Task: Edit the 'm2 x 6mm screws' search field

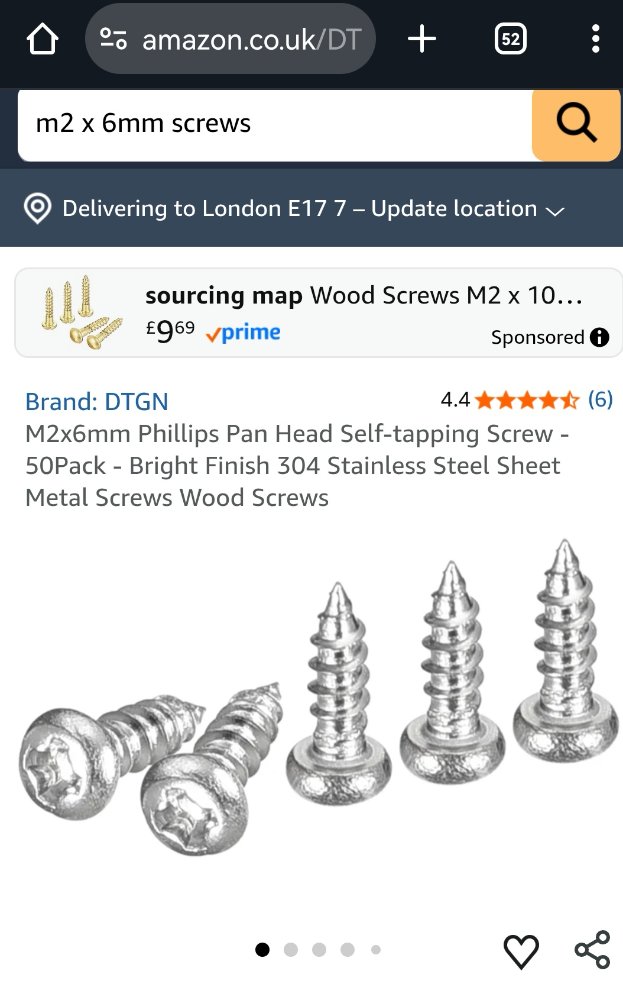Action: [x=270, y=124]
